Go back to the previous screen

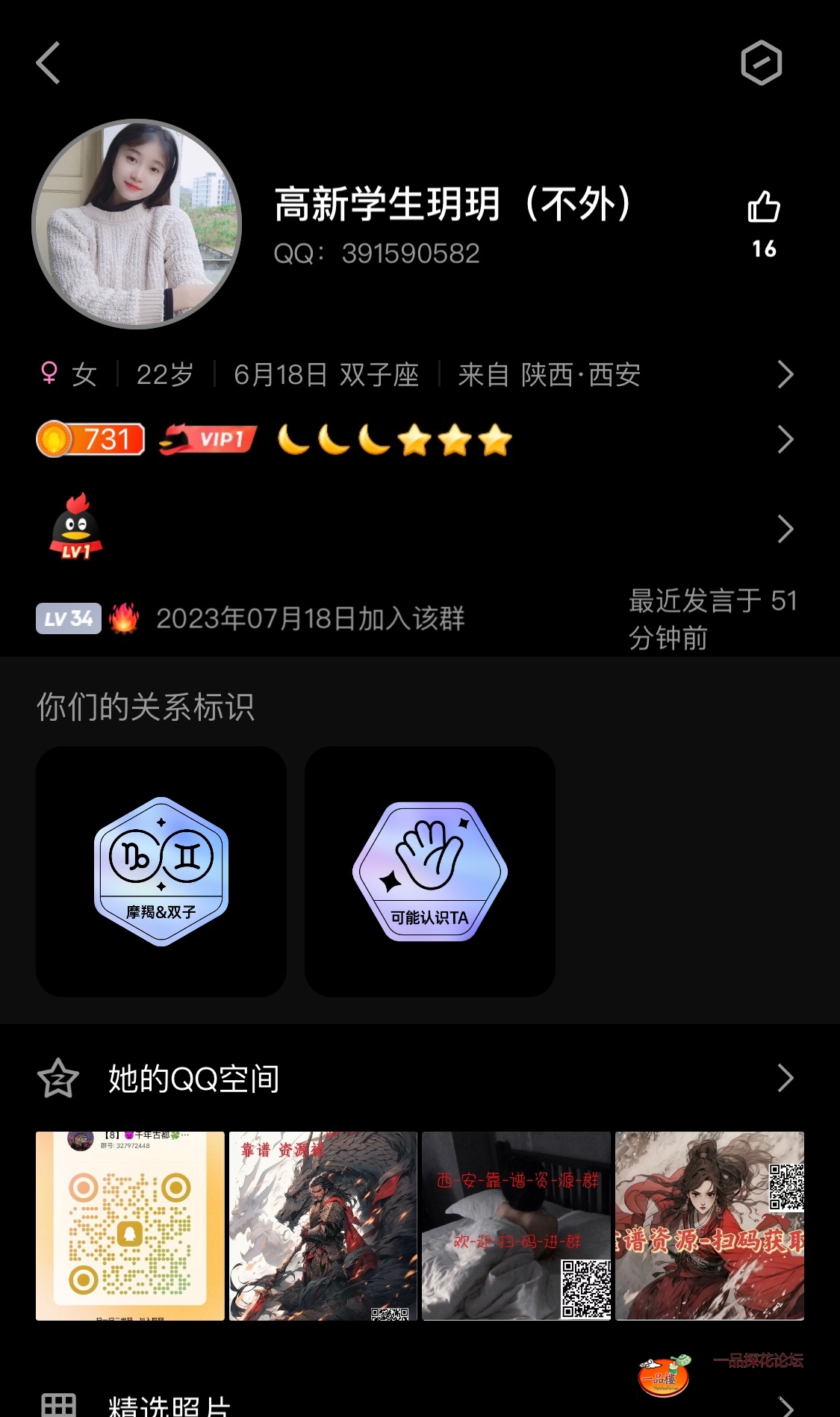pos(49,63)
